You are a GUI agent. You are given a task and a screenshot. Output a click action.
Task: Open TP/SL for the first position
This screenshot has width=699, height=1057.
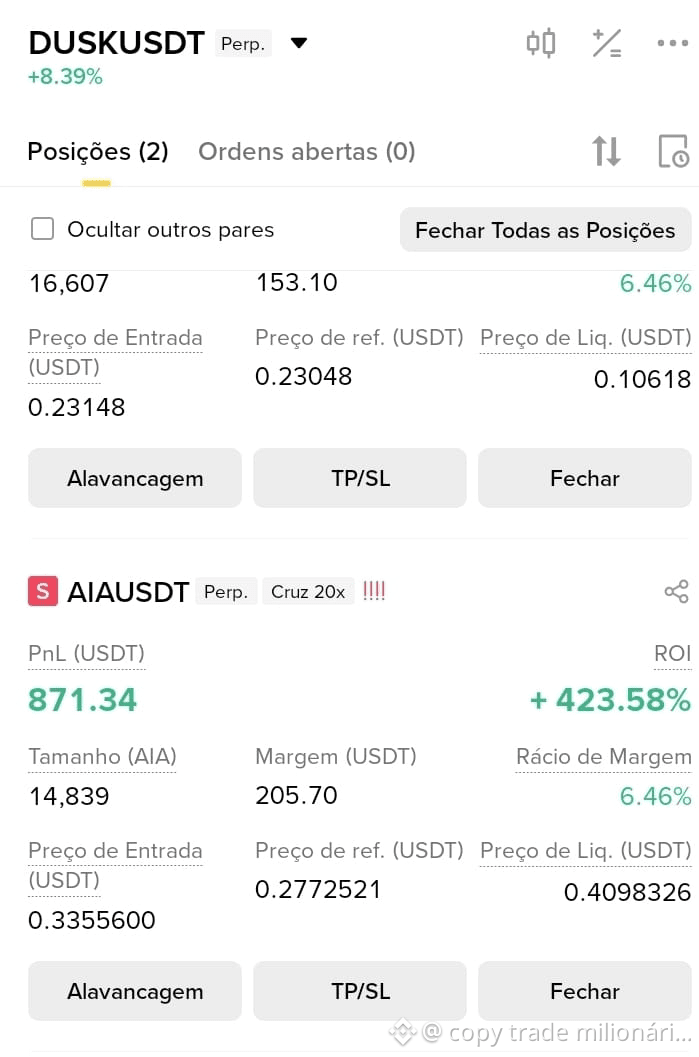click(360, 478)
